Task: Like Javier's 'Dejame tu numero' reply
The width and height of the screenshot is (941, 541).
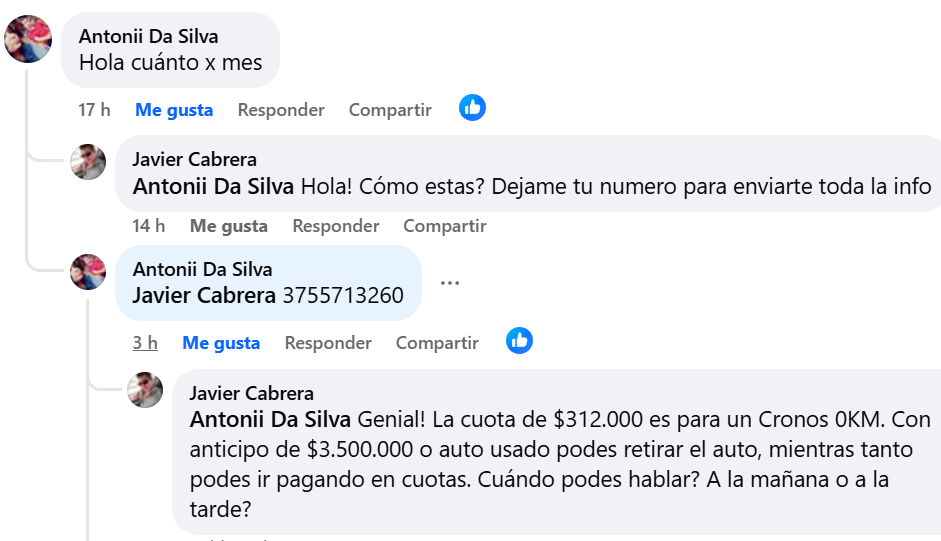Action: pos(229,226)
